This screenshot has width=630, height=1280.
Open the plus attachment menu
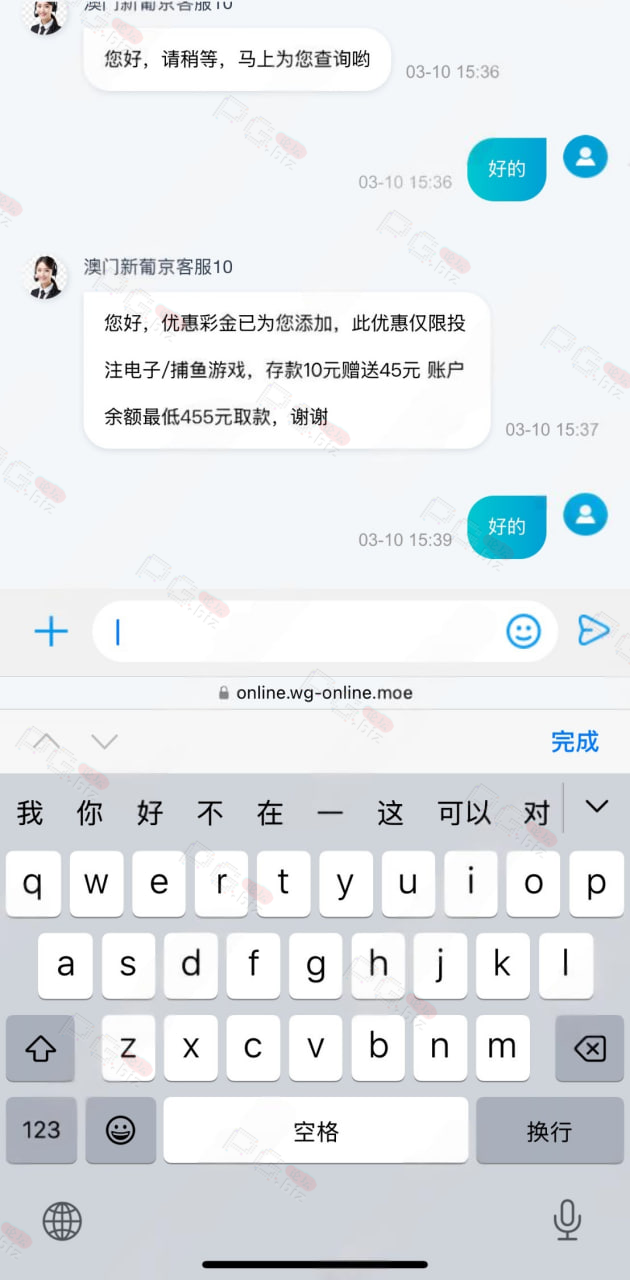coord(51,631)
